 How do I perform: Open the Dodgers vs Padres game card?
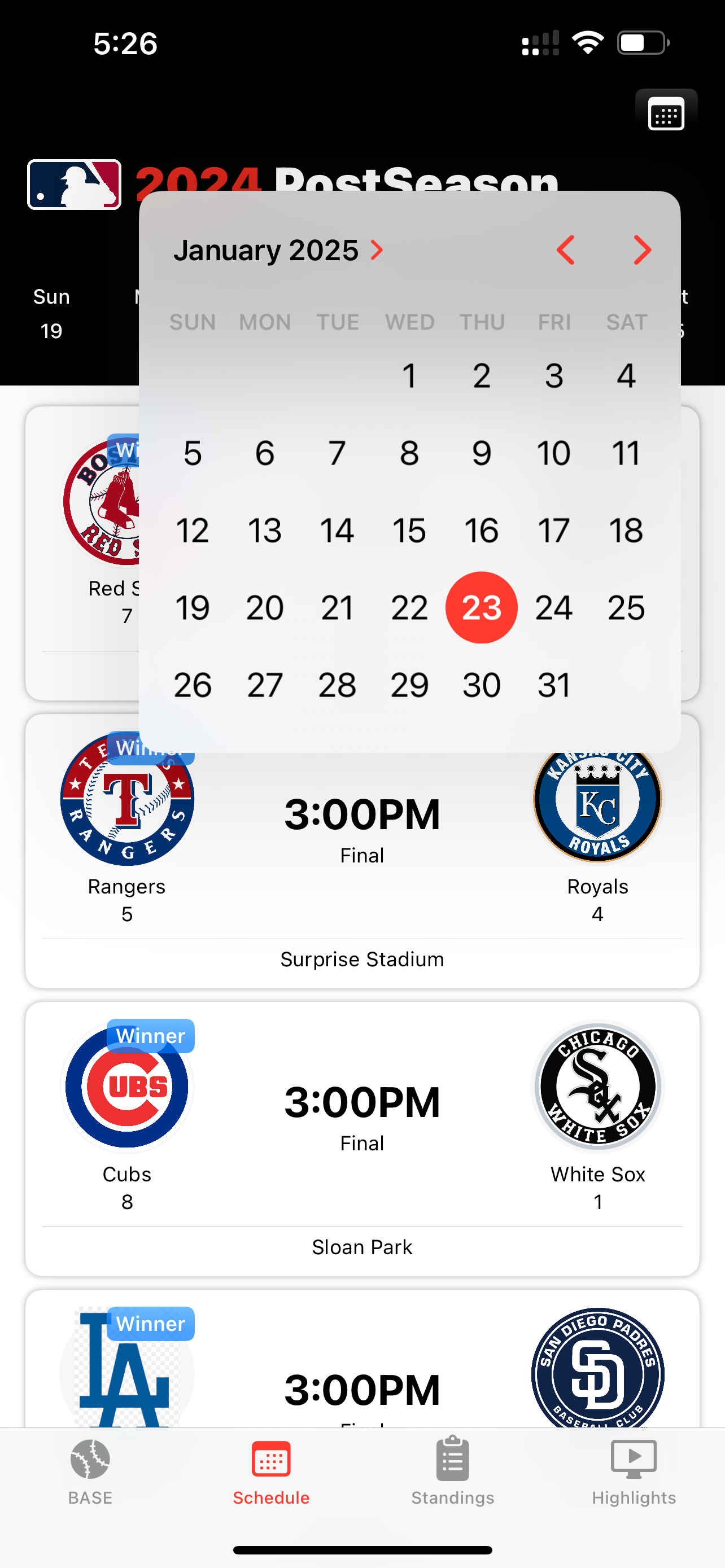(362, 1359)
